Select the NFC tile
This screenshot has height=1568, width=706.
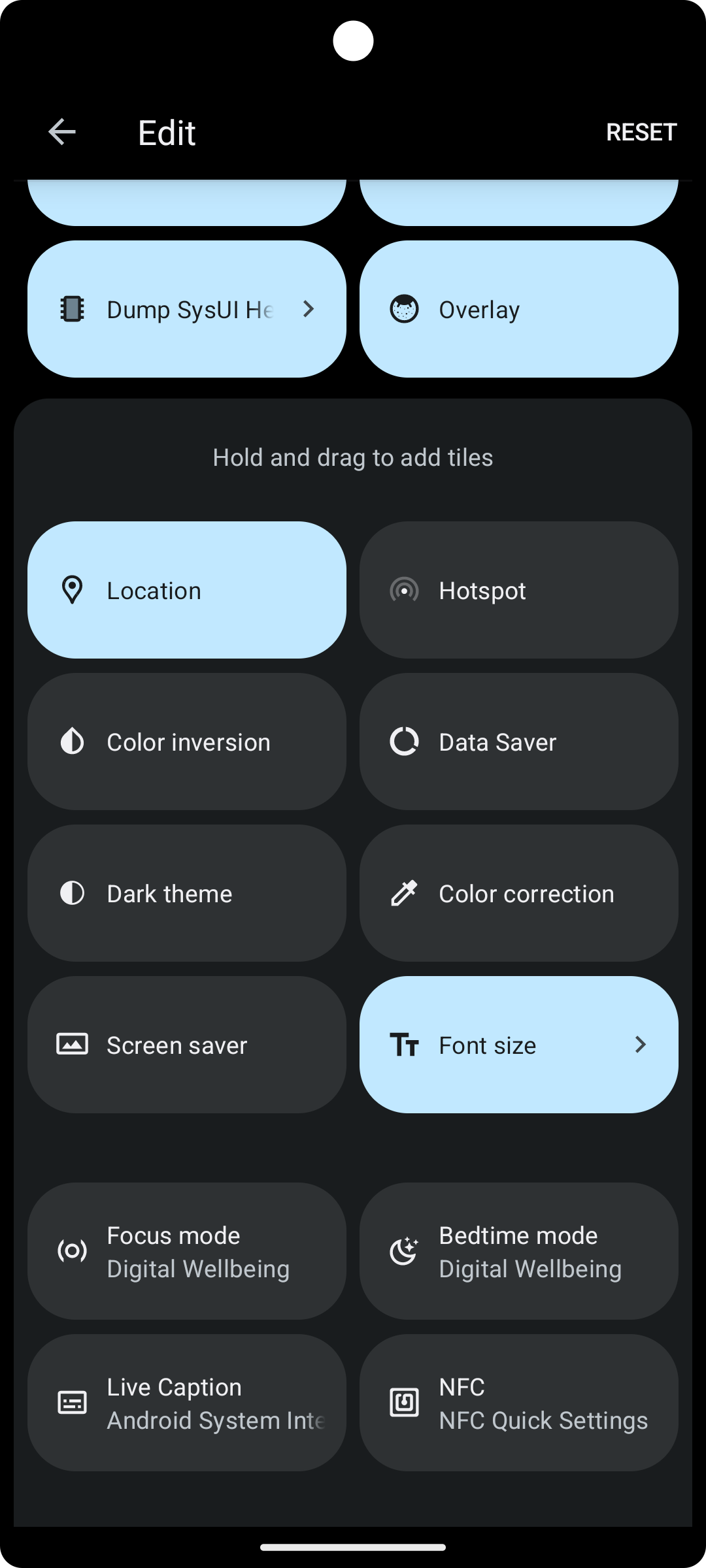(x=518, y=1403)
